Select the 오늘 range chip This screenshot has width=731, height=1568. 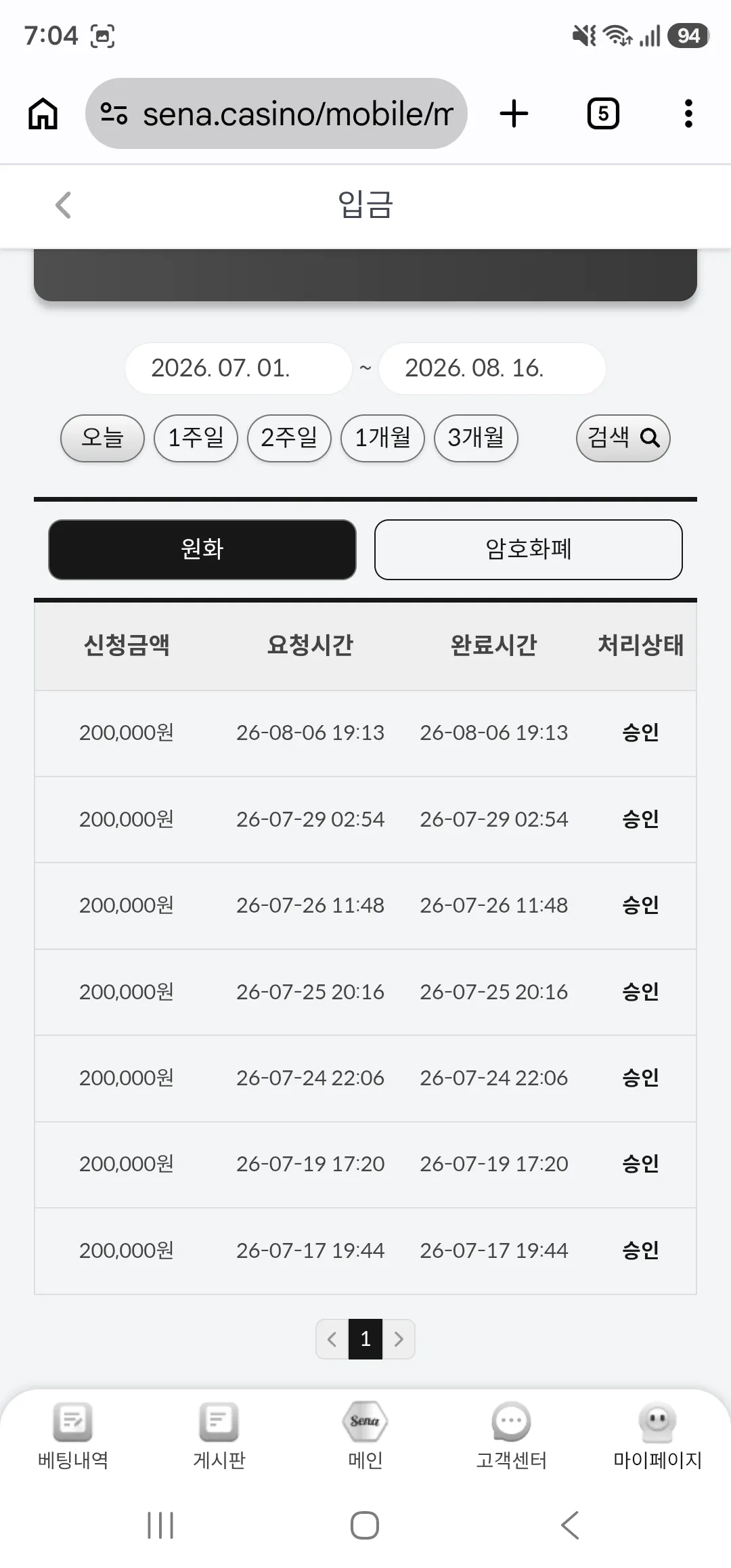point(102,438)
